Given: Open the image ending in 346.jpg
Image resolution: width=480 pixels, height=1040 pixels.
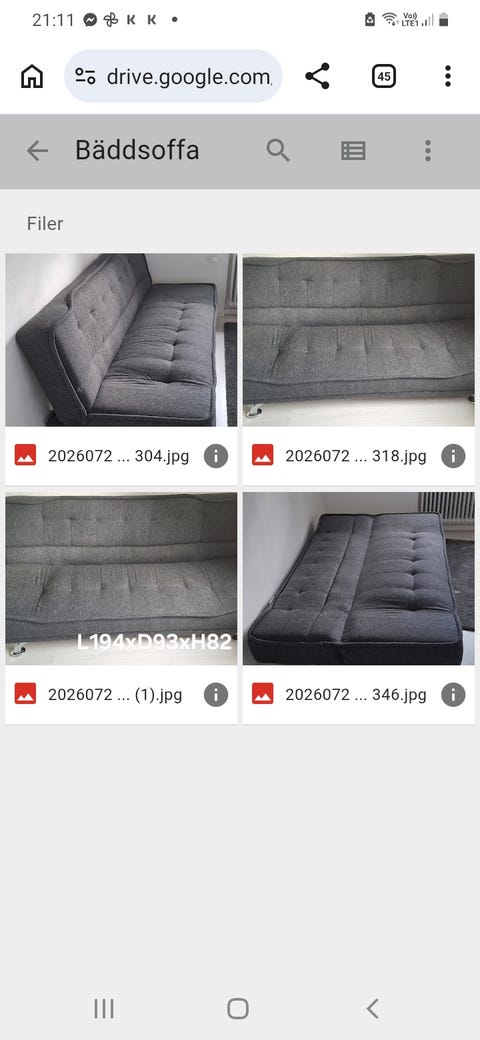Looking at the screenshot, I should [359, 578].
